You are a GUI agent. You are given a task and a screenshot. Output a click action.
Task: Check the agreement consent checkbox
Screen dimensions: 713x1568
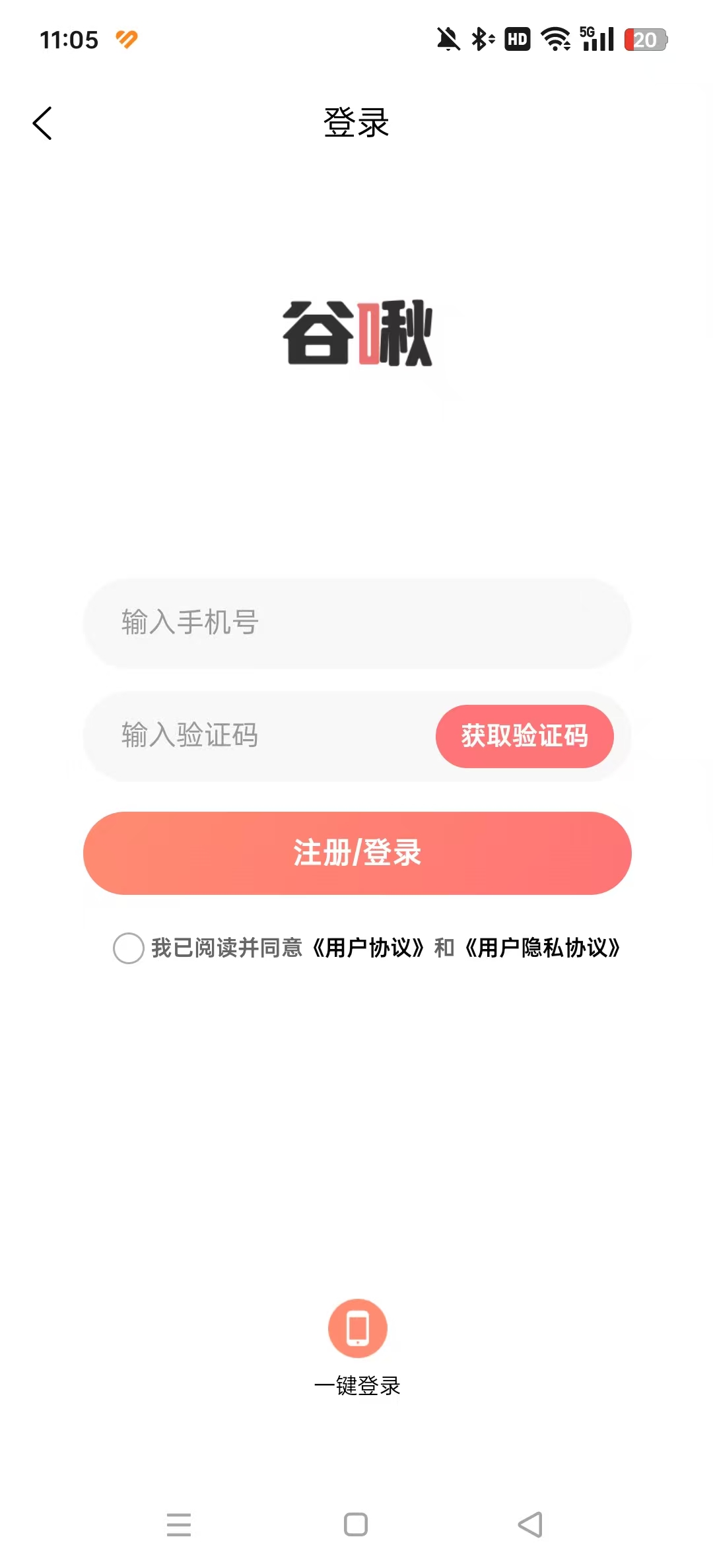pyautogui.click(x=128, y=948)
